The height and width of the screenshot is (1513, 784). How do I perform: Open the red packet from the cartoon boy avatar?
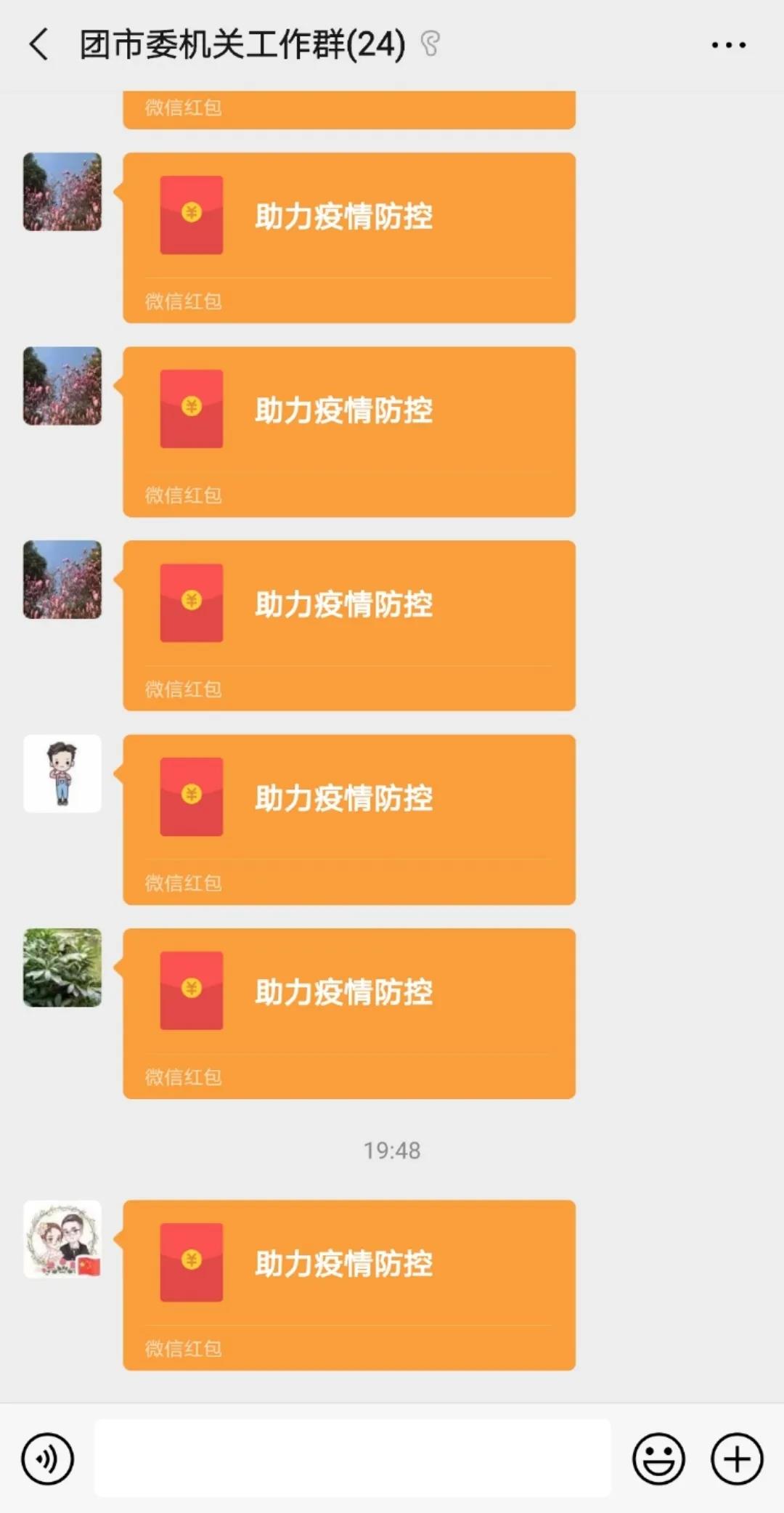[x=349, y=819]
